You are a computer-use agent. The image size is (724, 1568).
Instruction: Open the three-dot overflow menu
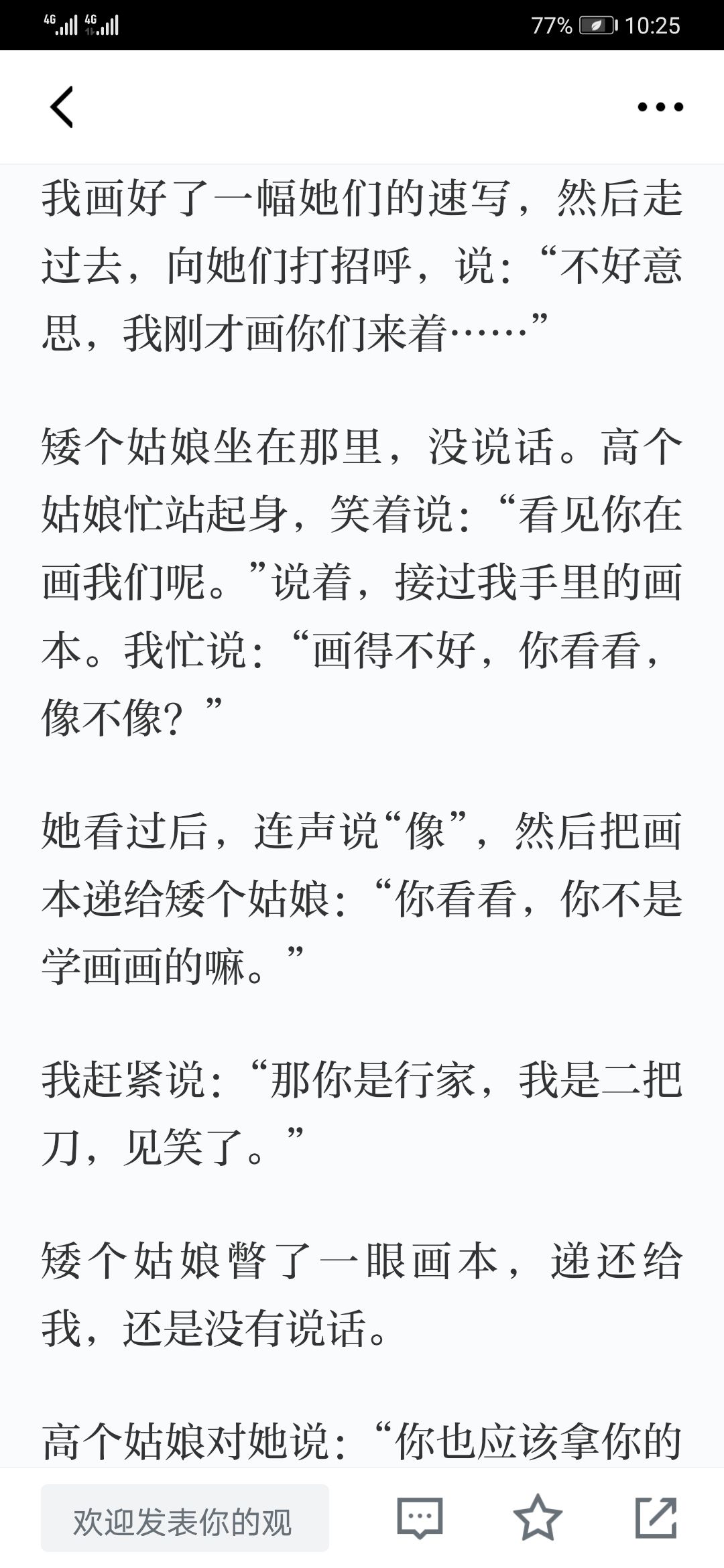pyautogui.click(x=660, y=107)
